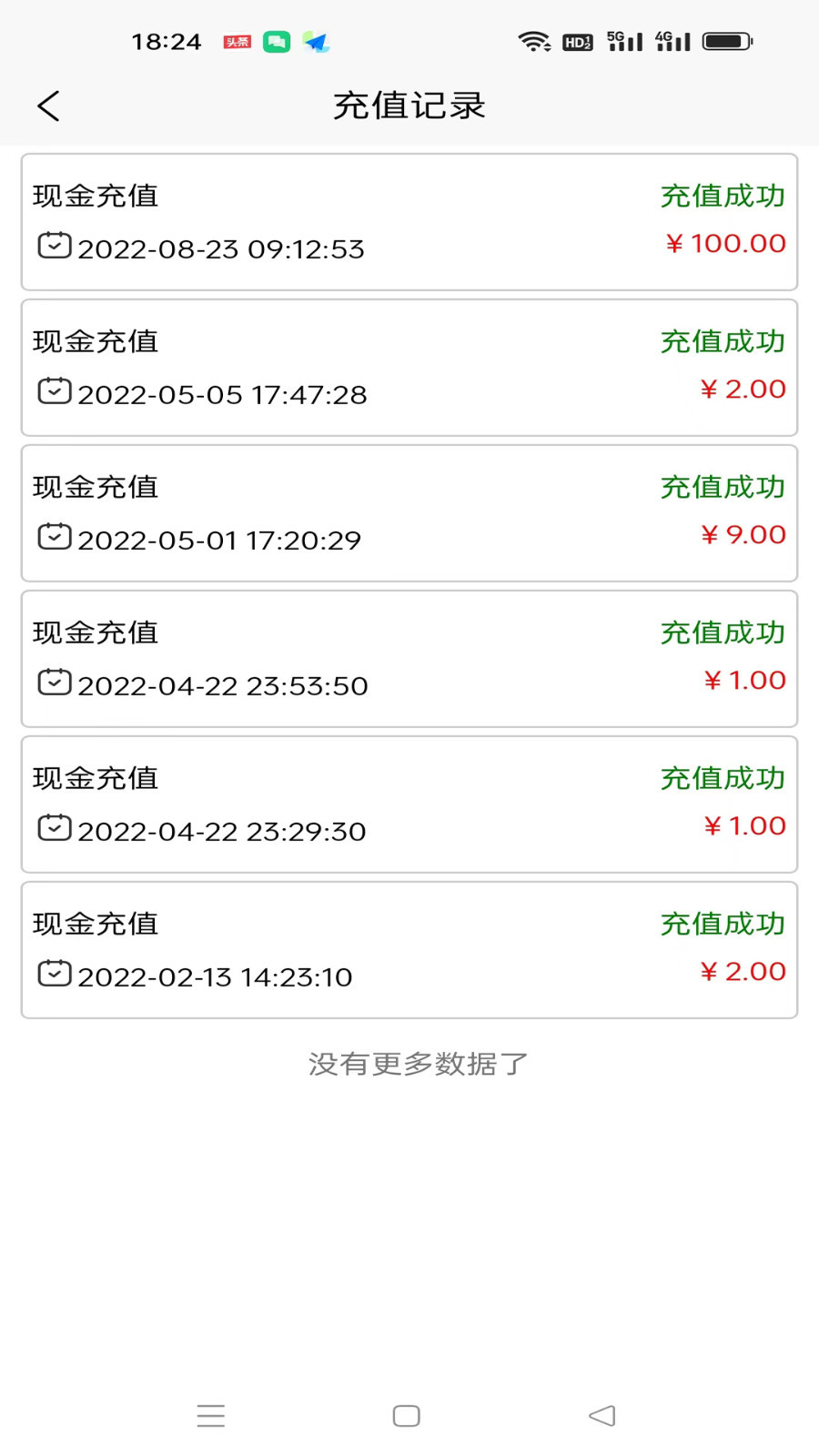Tap the Wi-Fi icon in the status bar
819x1456 pixels.
pos(533,41)
